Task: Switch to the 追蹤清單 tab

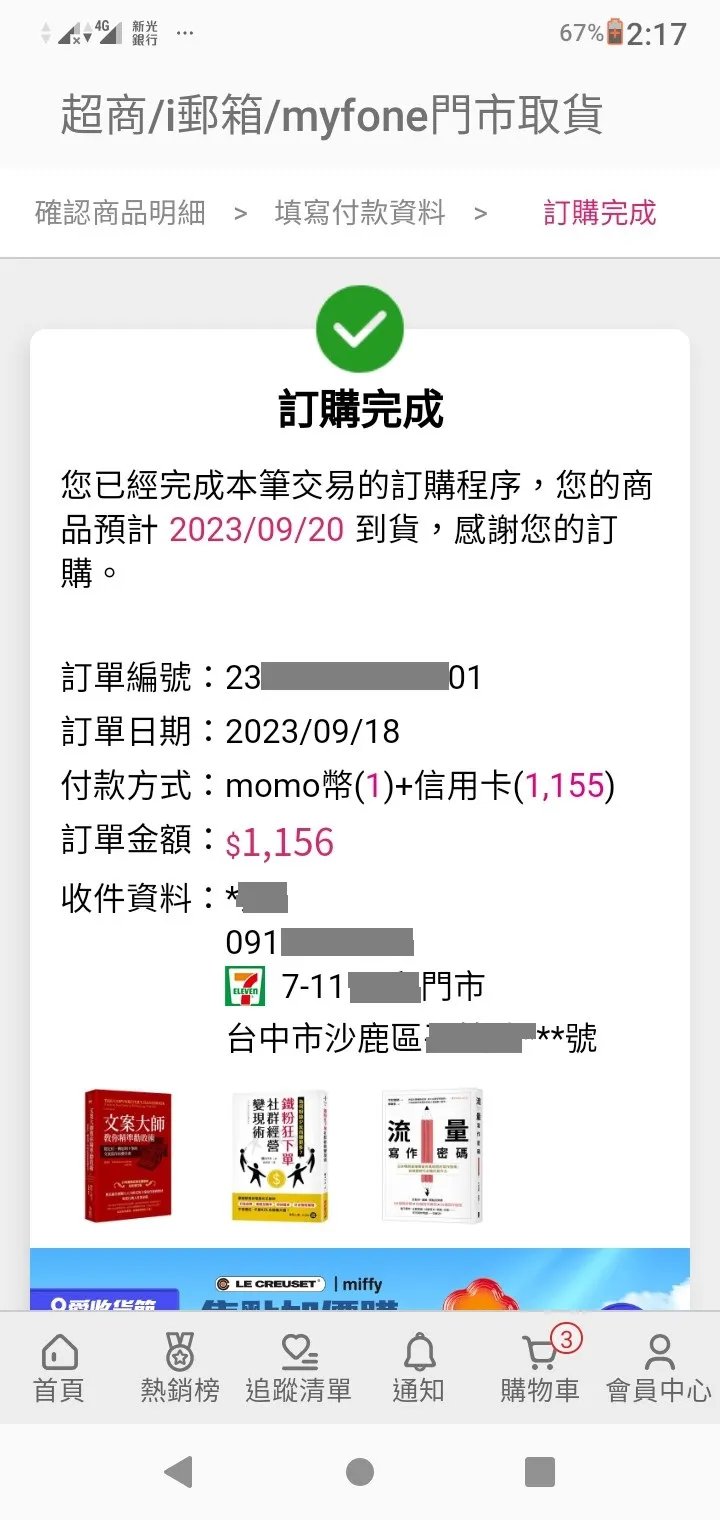Action: pos(298,1368)
